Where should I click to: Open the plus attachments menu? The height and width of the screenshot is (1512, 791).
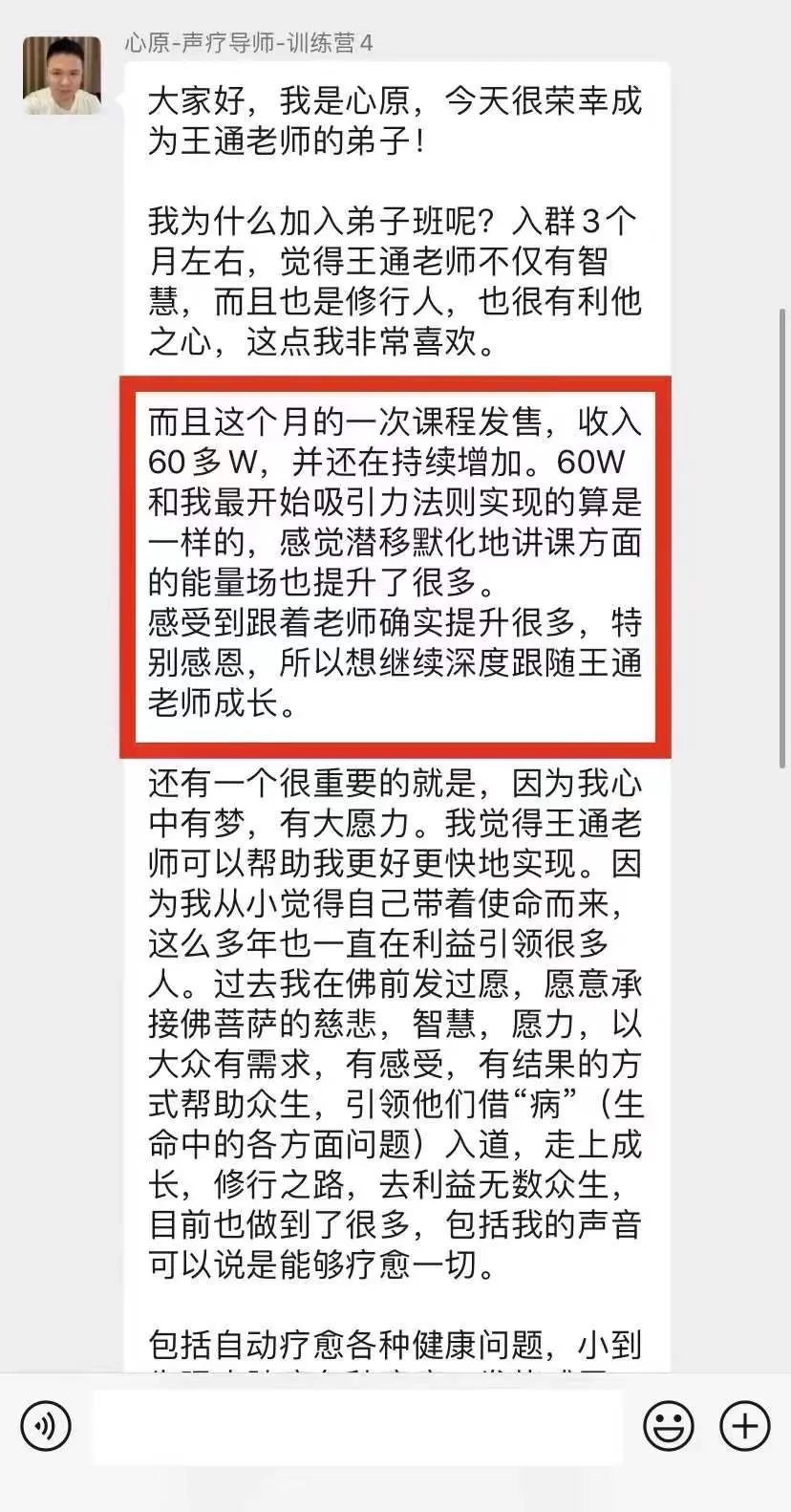coord(744,1427)
